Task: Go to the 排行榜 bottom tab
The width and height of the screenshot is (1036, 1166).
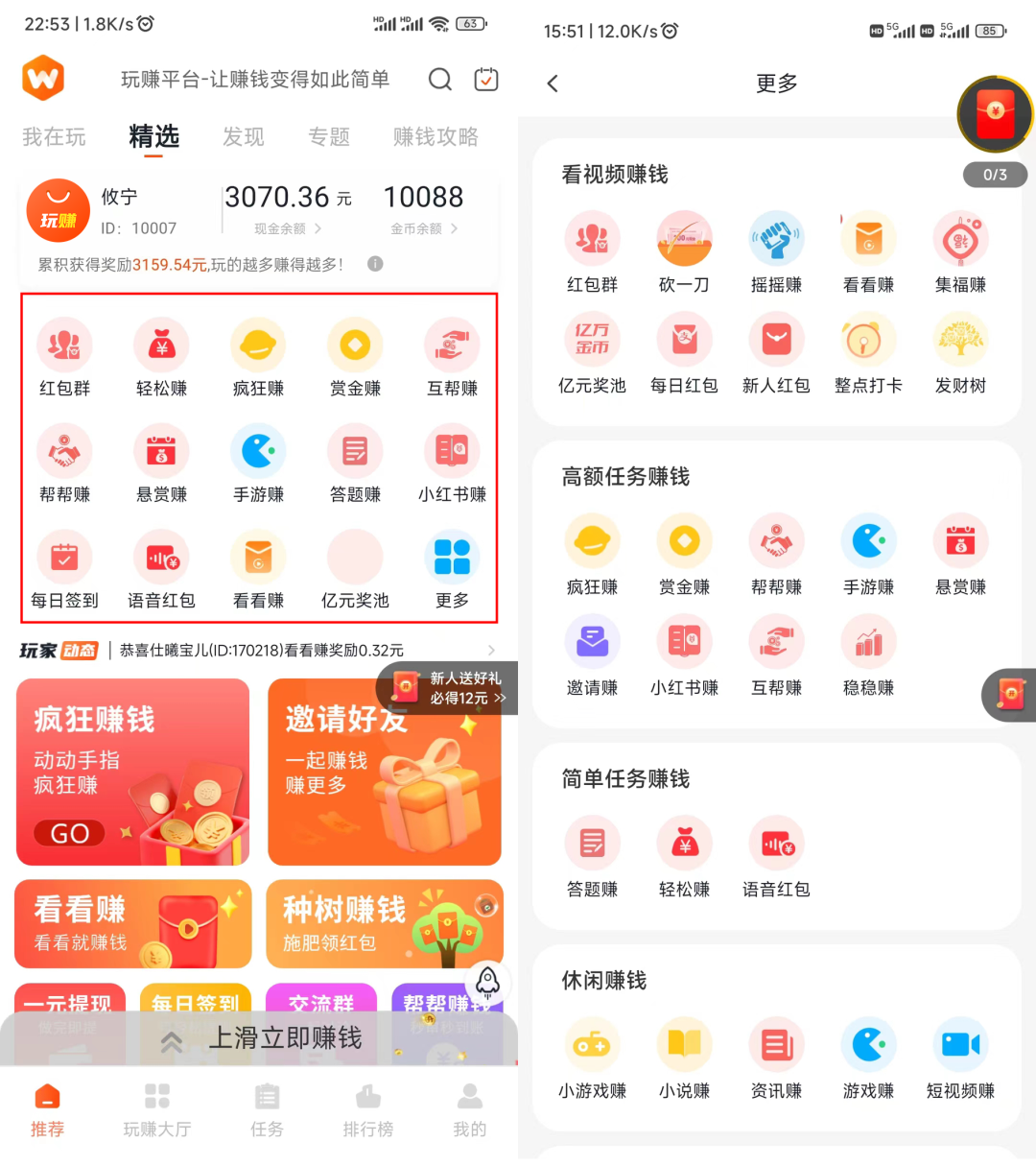Action: pyautogui.click(x=368, y=1110)
